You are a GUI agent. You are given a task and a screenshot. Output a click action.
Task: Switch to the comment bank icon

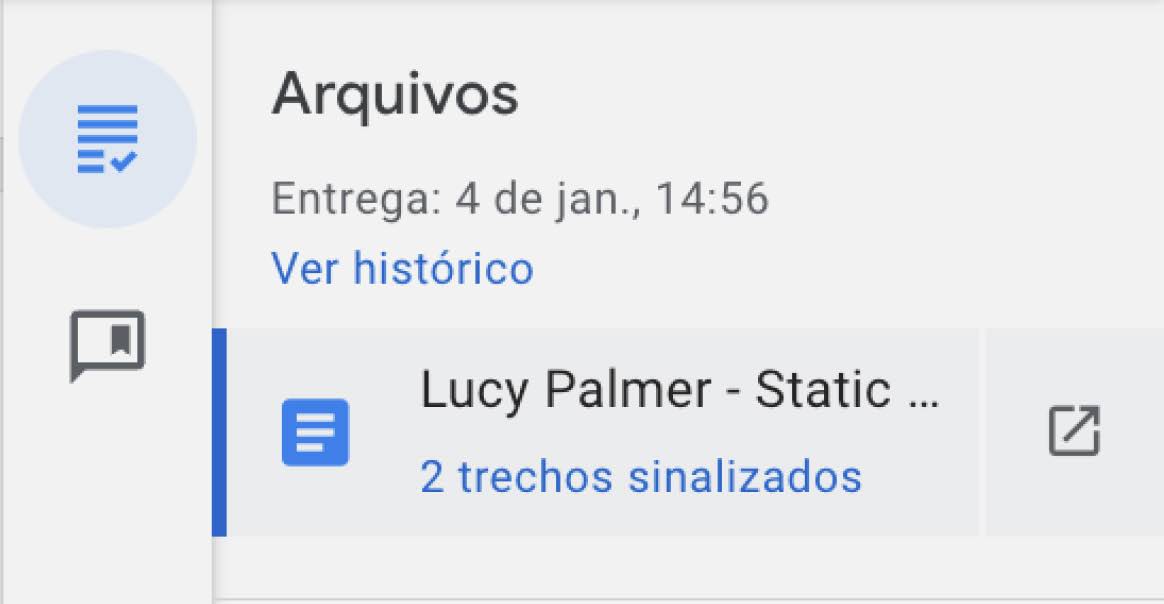108,345
